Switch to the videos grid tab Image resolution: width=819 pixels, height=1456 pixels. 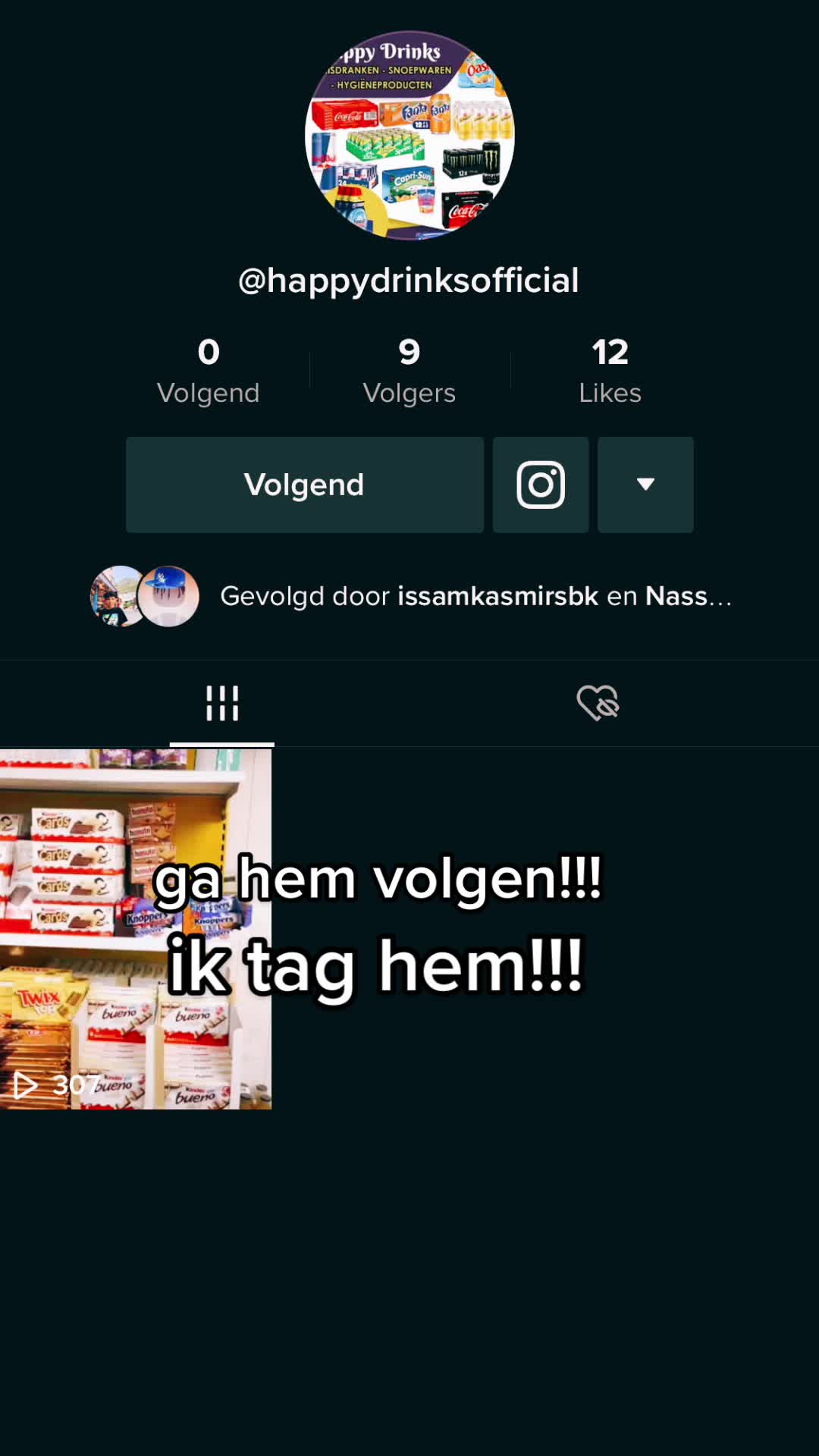222,703
